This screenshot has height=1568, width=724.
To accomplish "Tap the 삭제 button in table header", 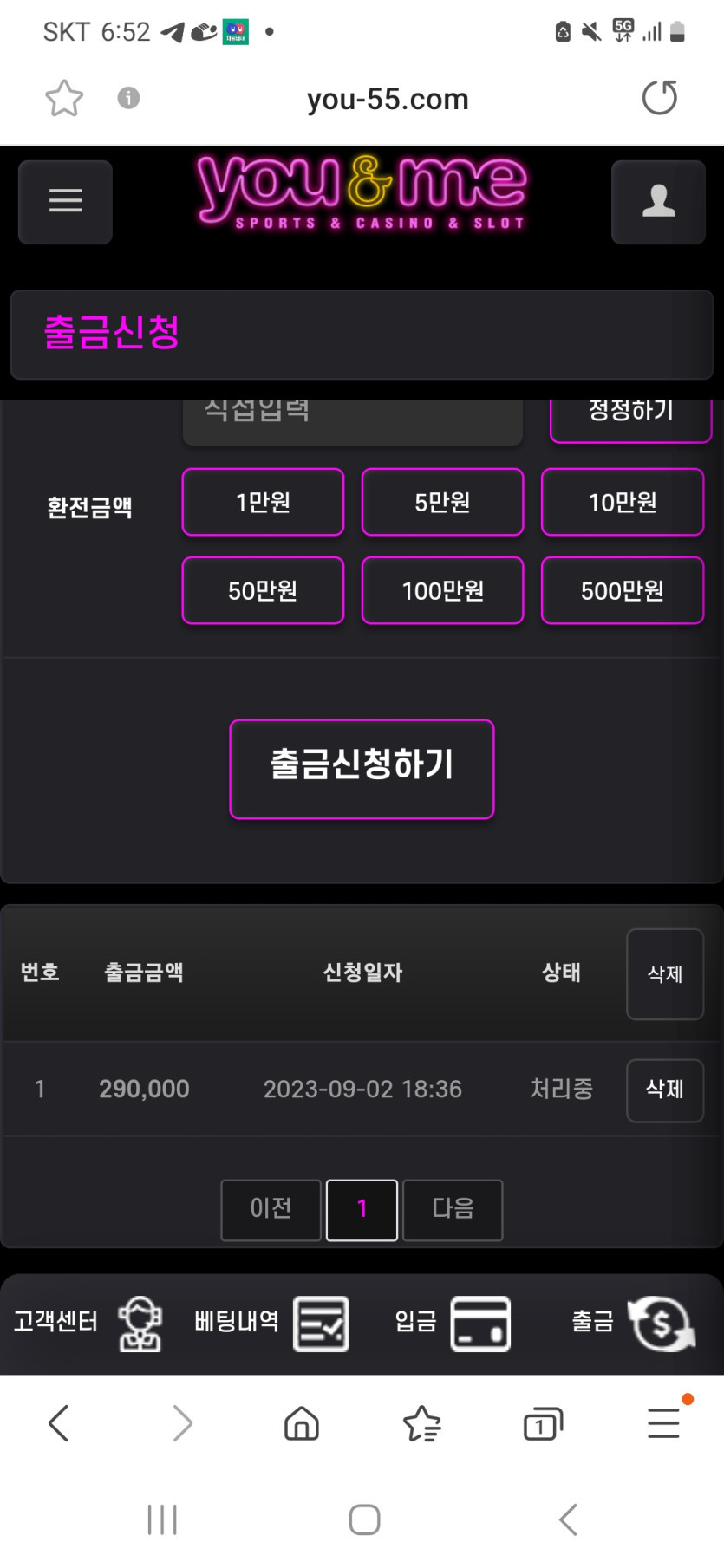I will (x=664, y=973).
